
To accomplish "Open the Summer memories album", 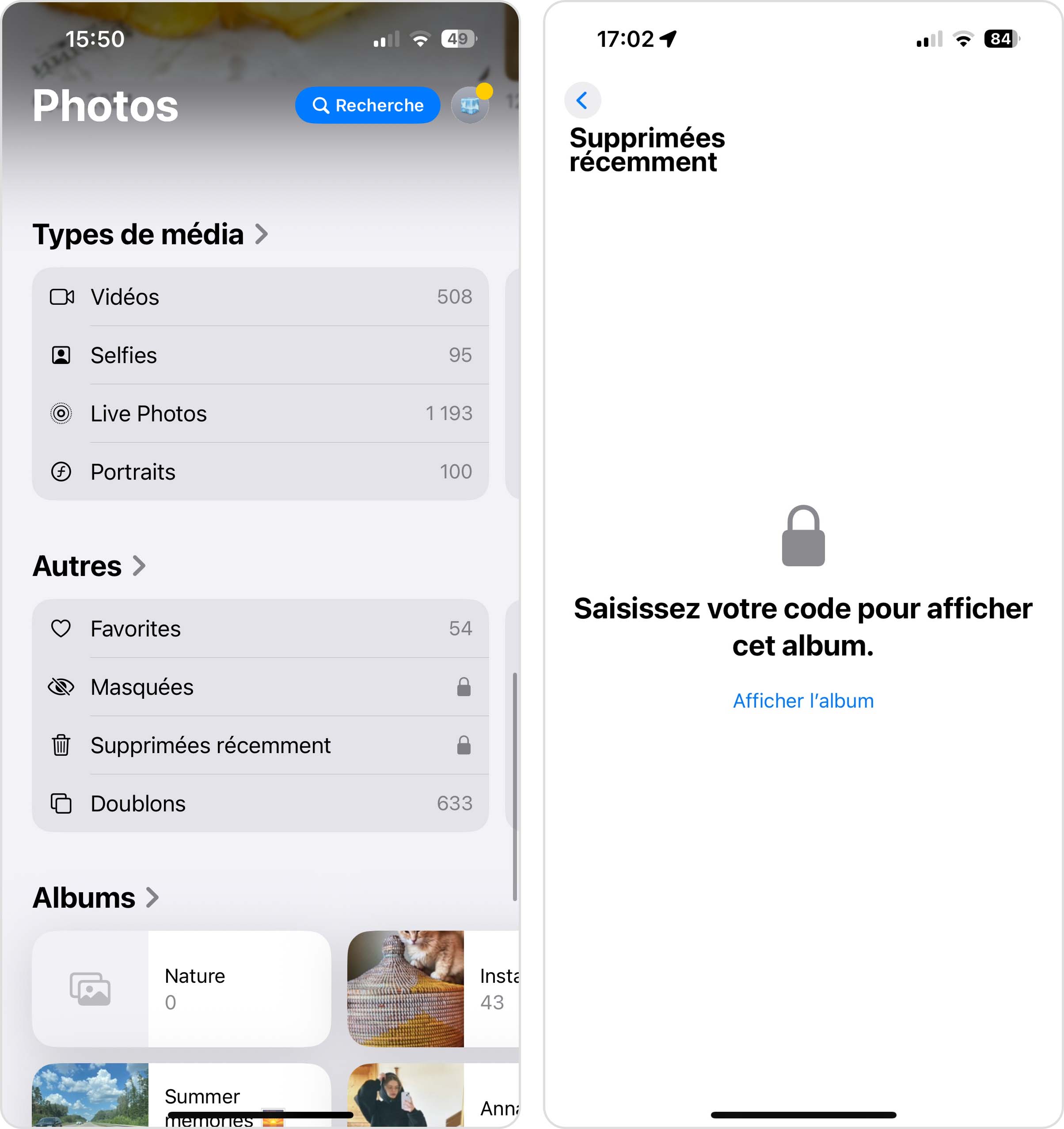I will pyautogui.click(x=181, y=1096).
